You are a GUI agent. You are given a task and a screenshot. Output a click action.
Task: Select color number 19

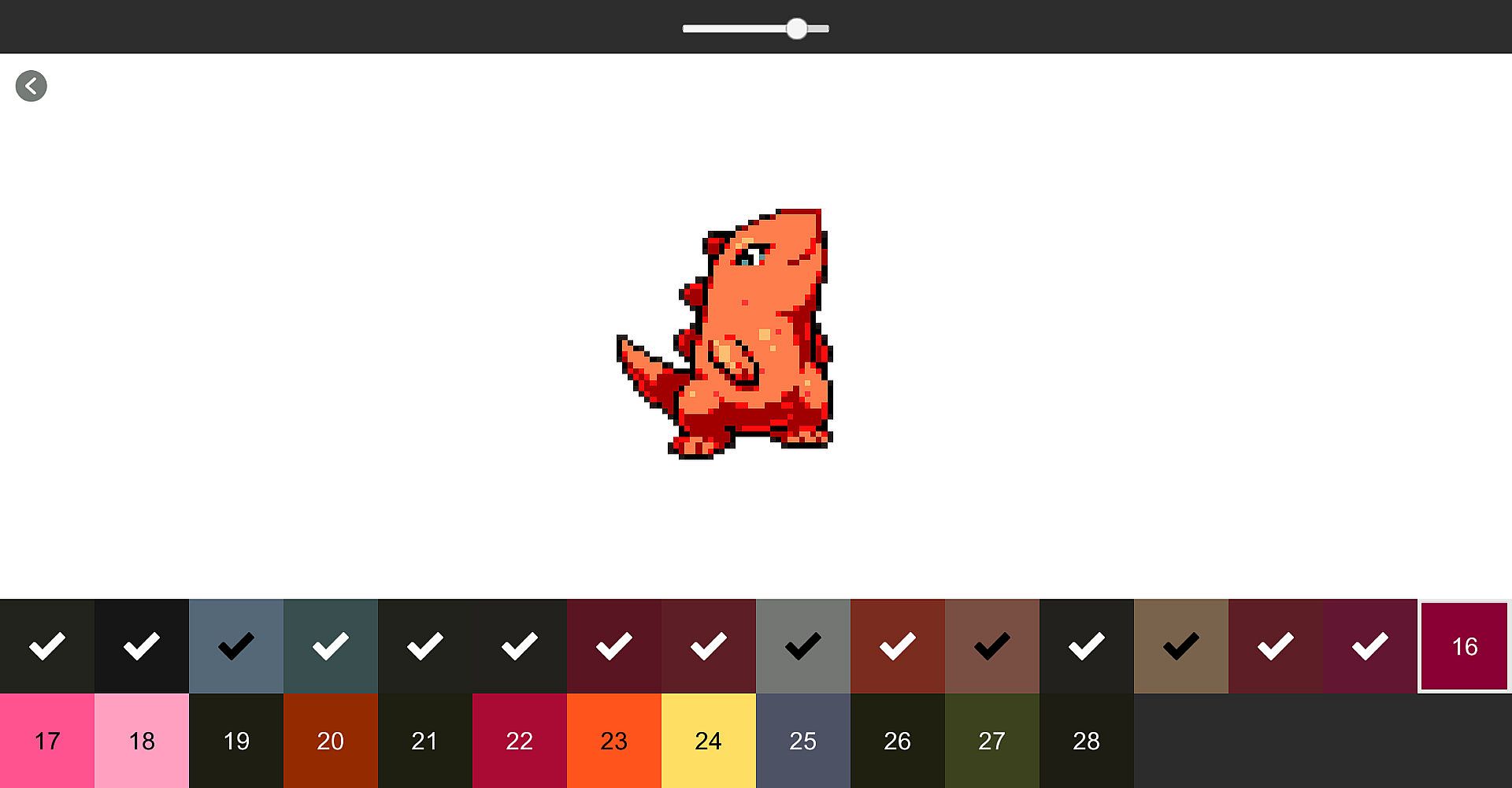point(236,741)
